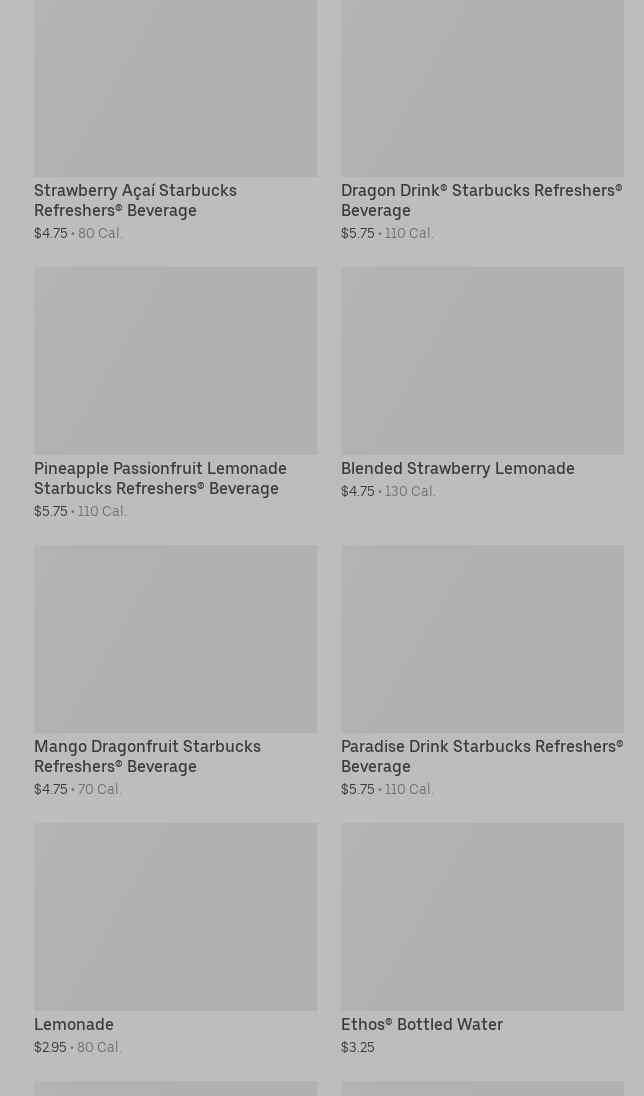Open Mango Dragonfruit Starbucks Refreshers Beverage

click(176, 672)
